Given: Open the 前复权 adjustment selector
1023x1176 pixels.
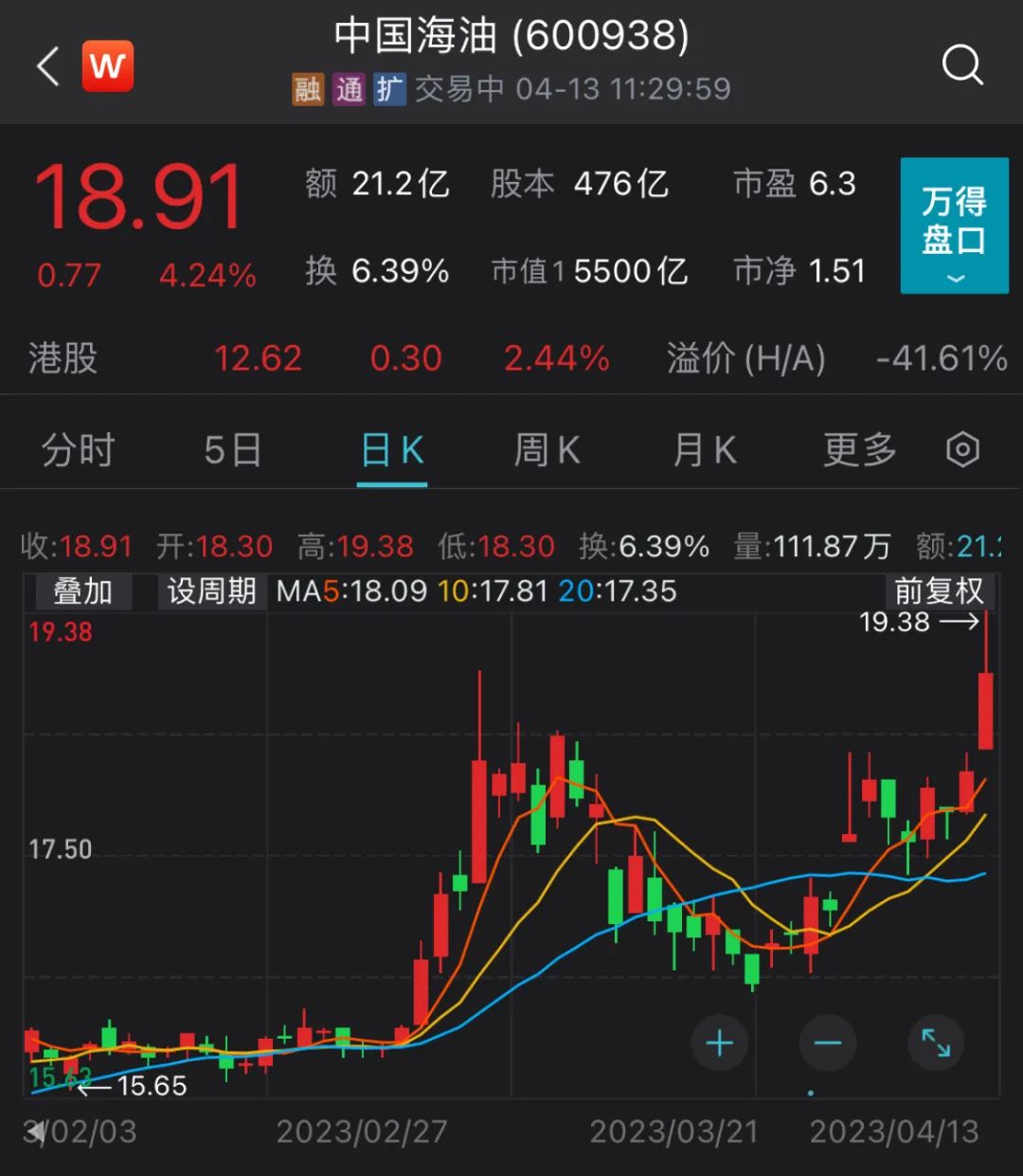Looking at the screenshot, I should click(x=939, y=591).
